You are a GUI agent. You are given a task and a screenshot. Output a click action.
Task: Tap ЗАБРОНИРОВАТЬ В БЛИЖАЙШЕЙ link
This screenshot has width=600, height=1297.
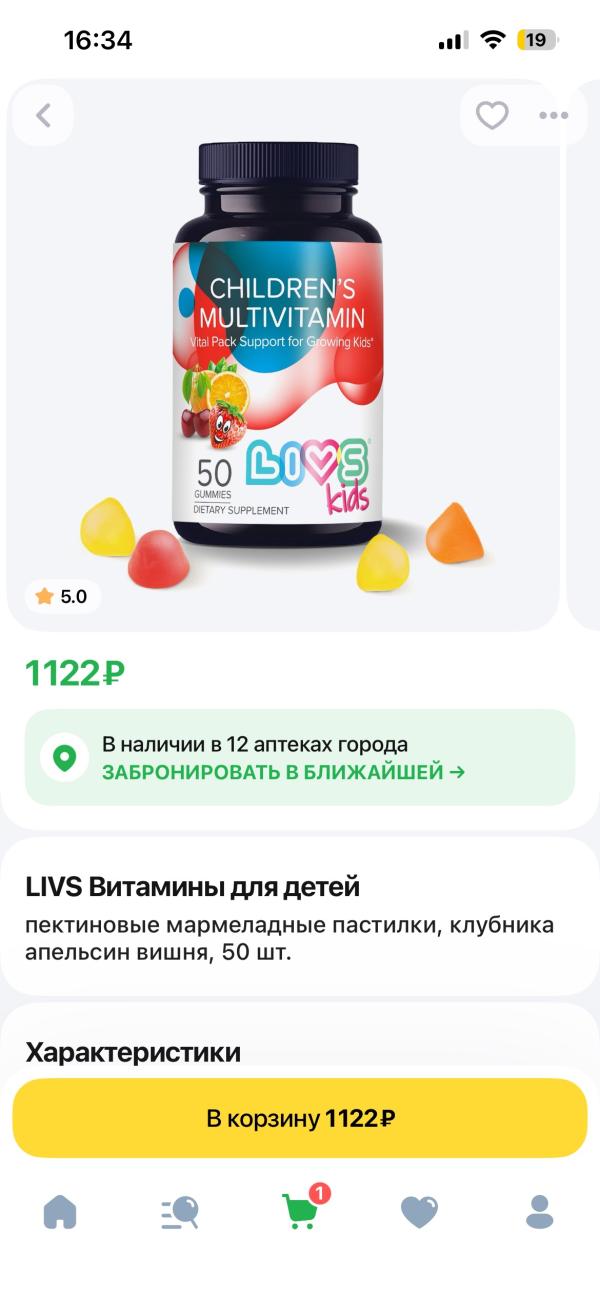coord(283,772)
